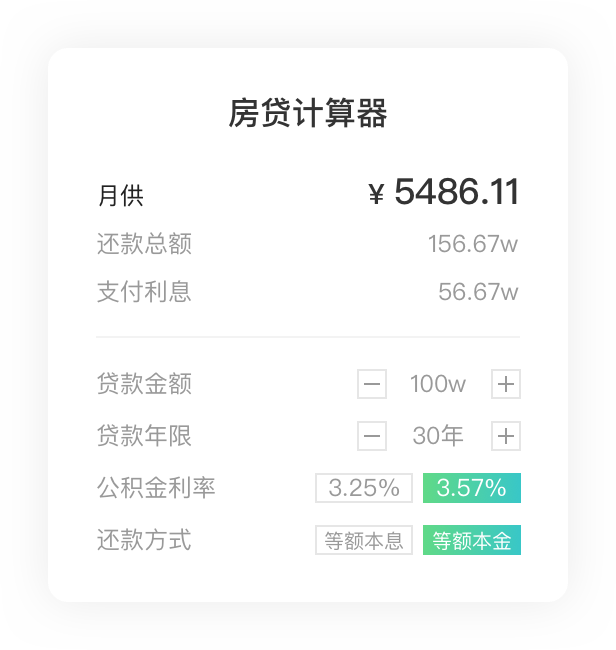The width and height of the screenshot is (616, 650).
Task: Select 等额本金 repayment method
Action: click(472, 541)
